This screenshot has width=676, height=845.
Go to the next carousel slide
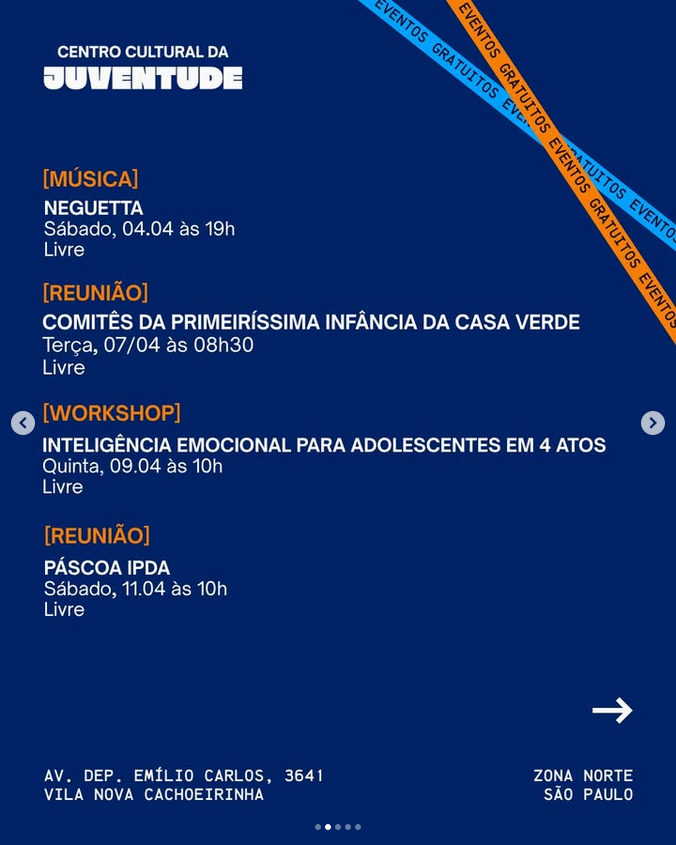[x=652, y=423]
